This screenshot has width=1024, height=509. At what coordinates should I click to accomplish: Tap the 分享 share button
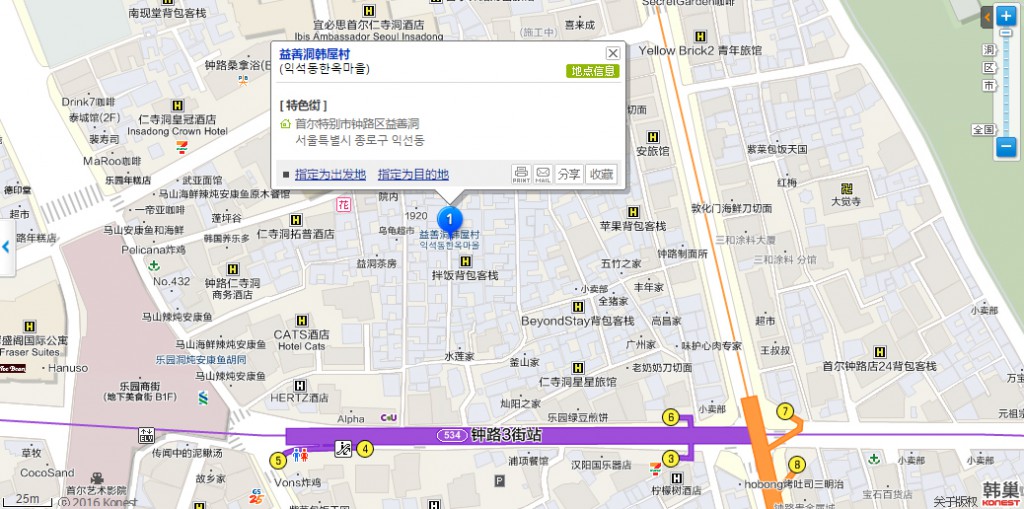point(569,174)
